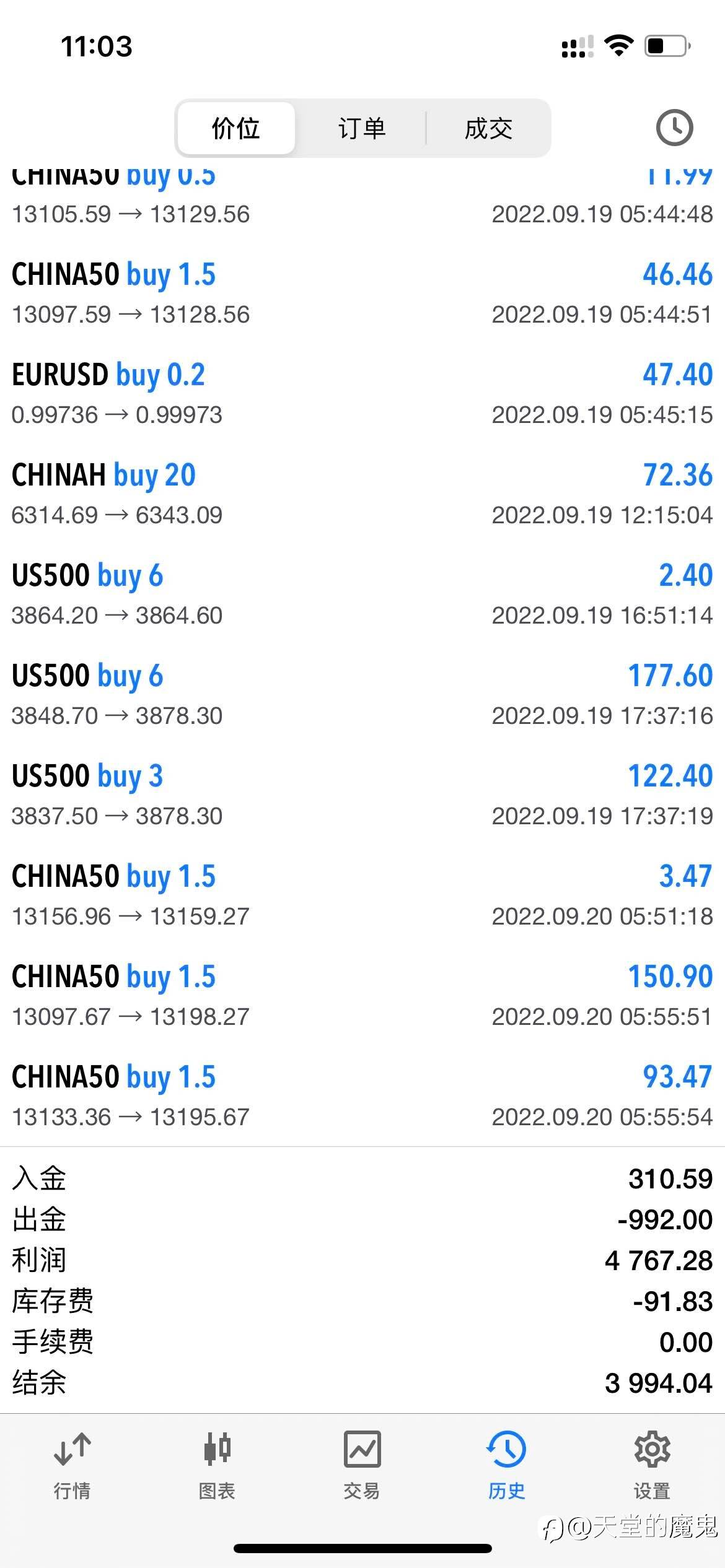Switch to the 订单 segment
The image size is (725, 1568).
[x=362, y=128]
